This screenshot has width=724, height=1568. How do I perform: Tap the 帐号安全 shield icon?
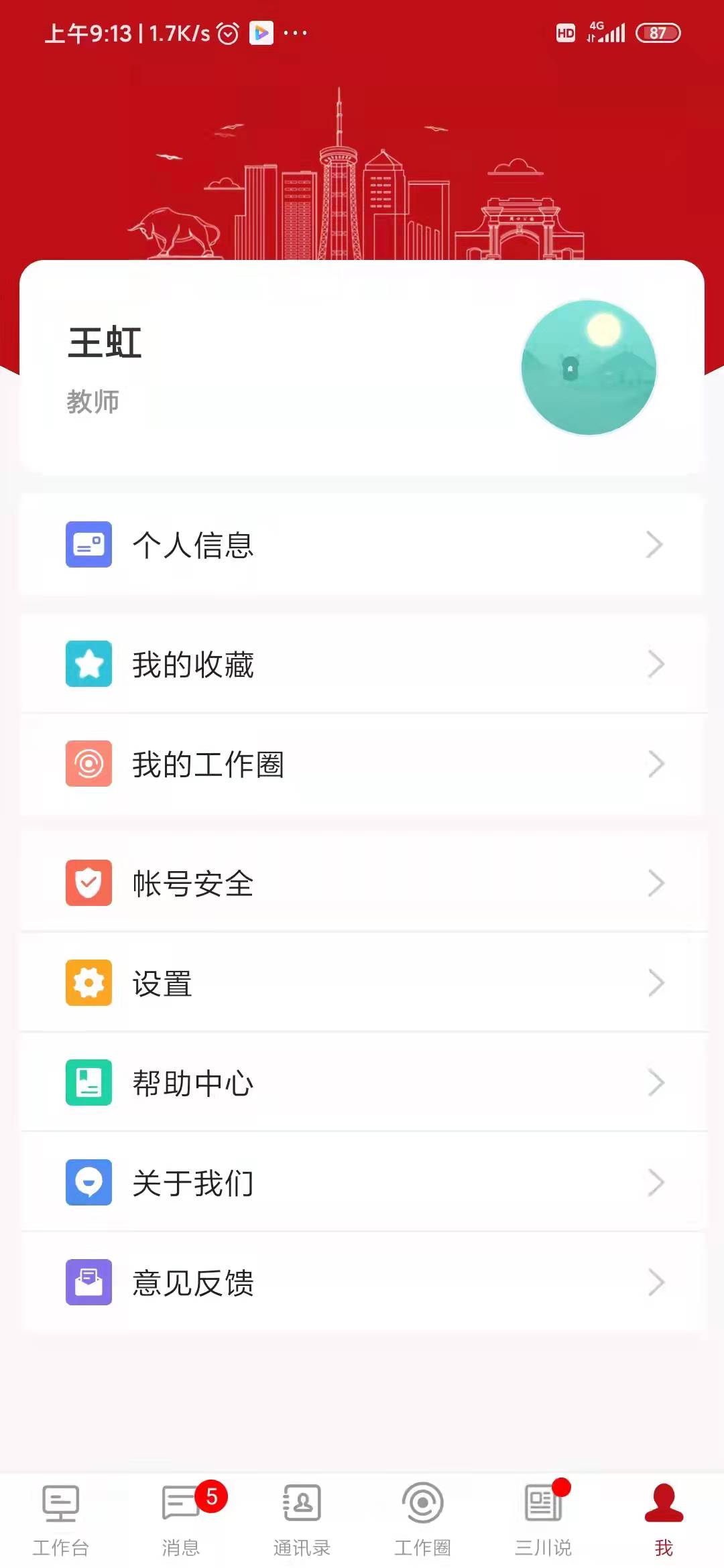click(88, 883)
